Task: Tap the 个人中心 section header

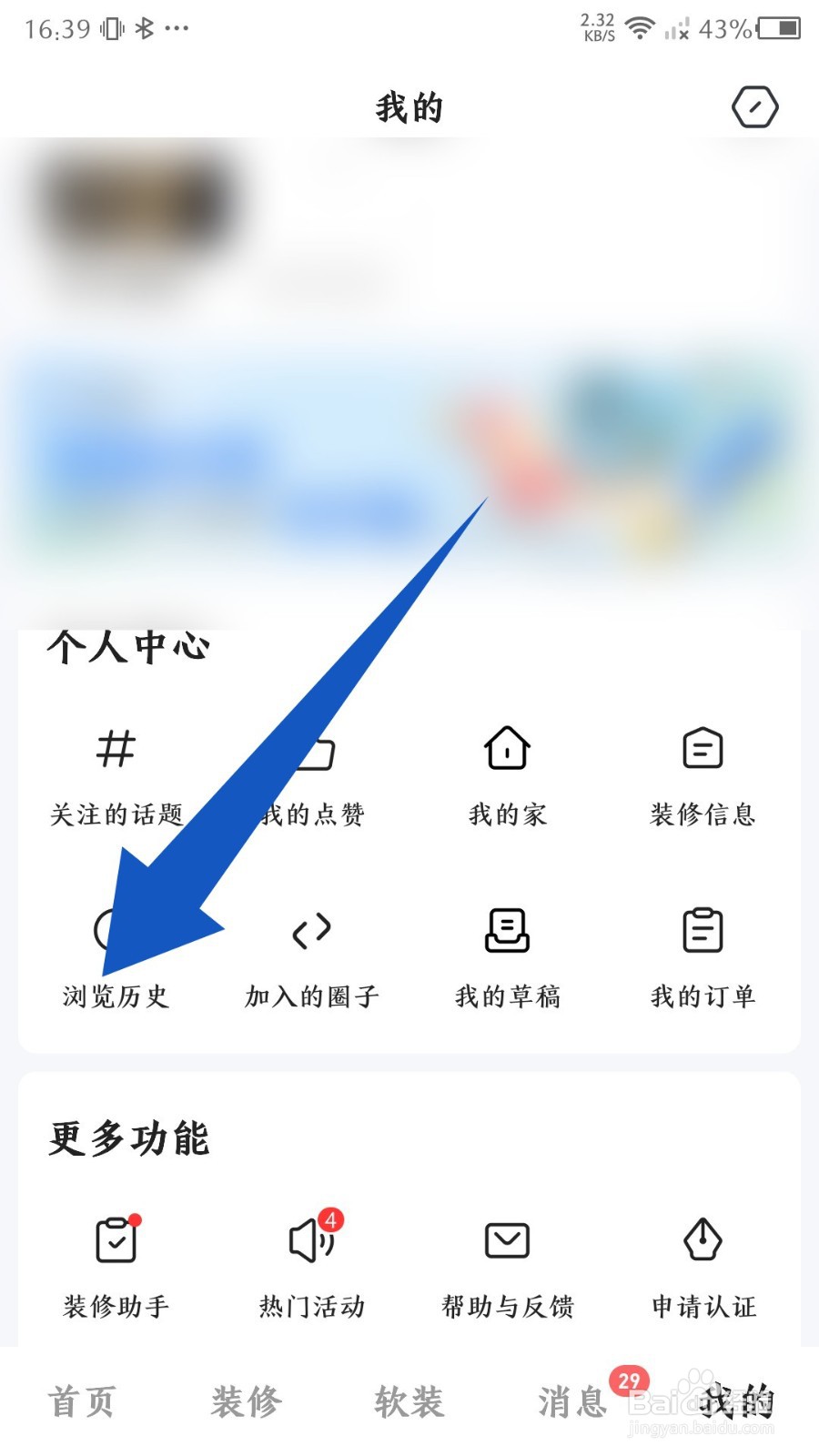Action: tap(126, 648)
